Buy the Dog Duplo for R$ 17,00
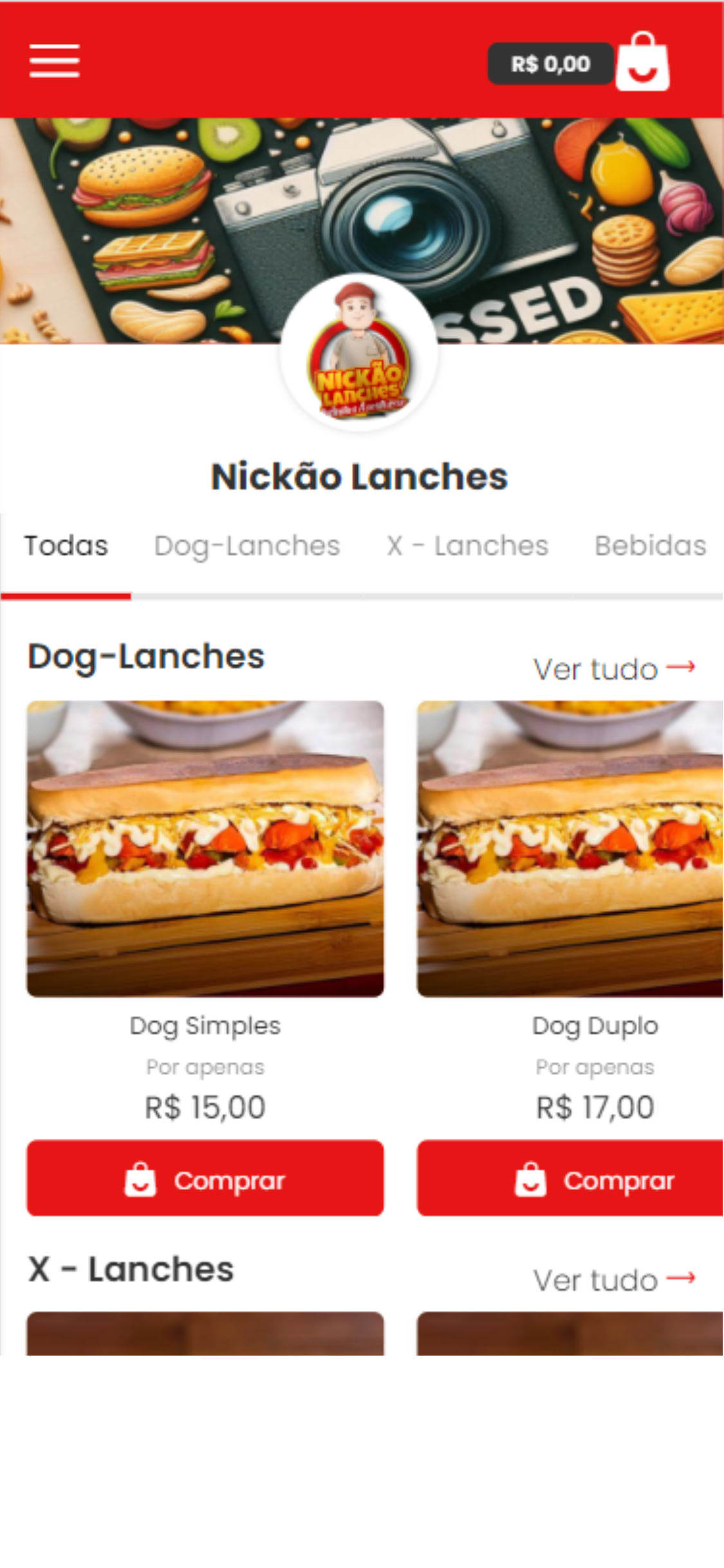The width and height of the screenshot is (724, 1568). click(x=570, y=1178)
